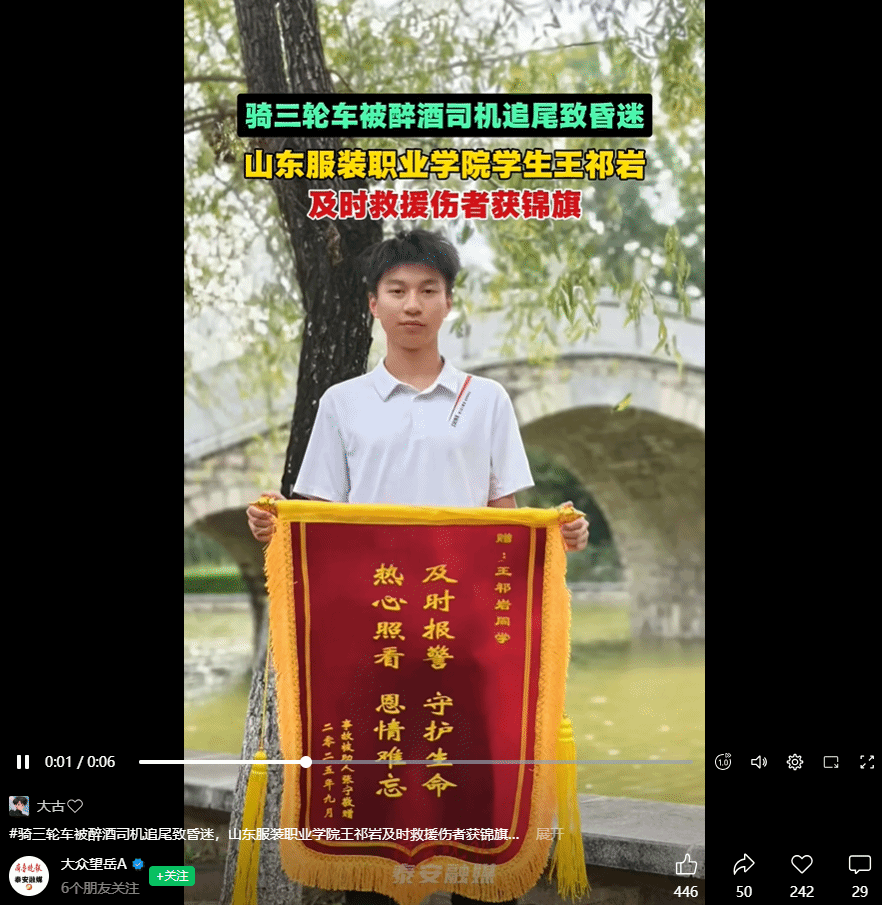
Task: Mute the video sound
Action: tap(759, 762)
